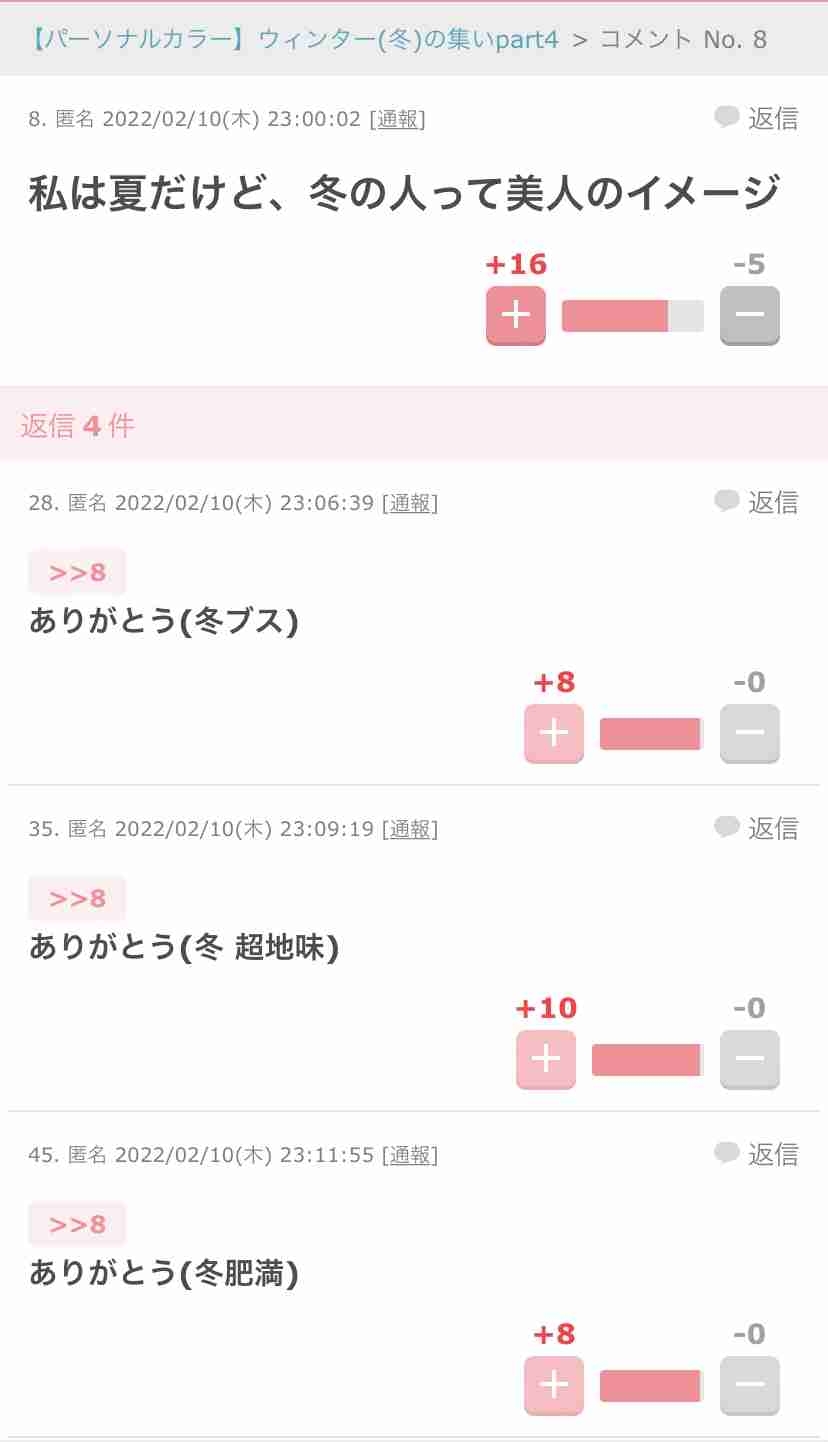
Task: Report comment 35 via 通報
Action: 410,829
